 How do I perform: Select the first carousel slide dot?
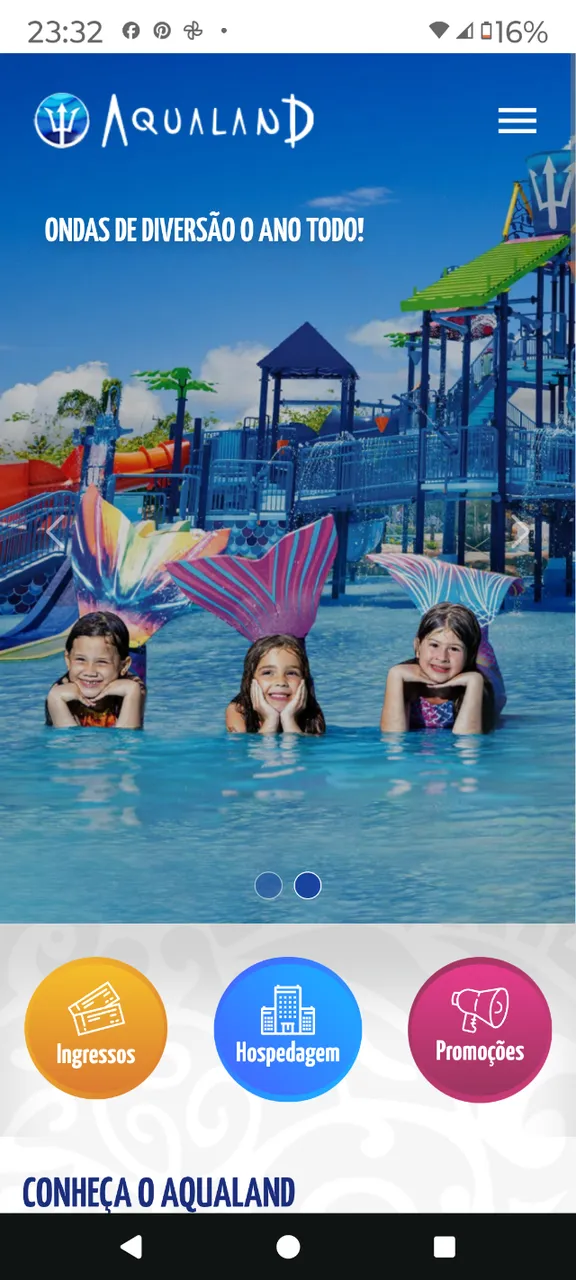coord(268,886)
